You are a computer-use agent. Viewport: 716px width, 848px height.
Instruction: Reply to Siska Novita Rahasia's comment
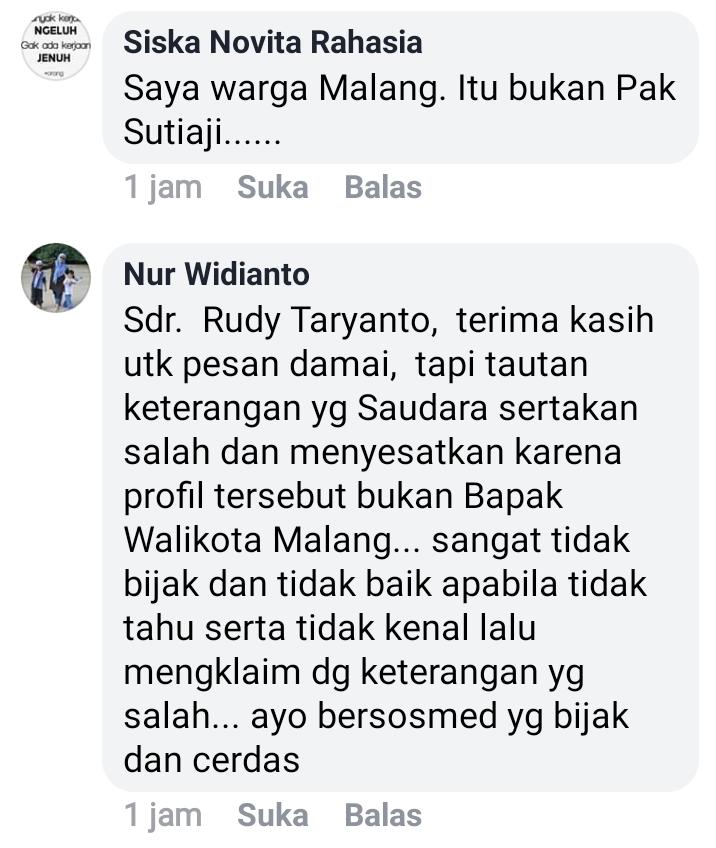[383, 187]
